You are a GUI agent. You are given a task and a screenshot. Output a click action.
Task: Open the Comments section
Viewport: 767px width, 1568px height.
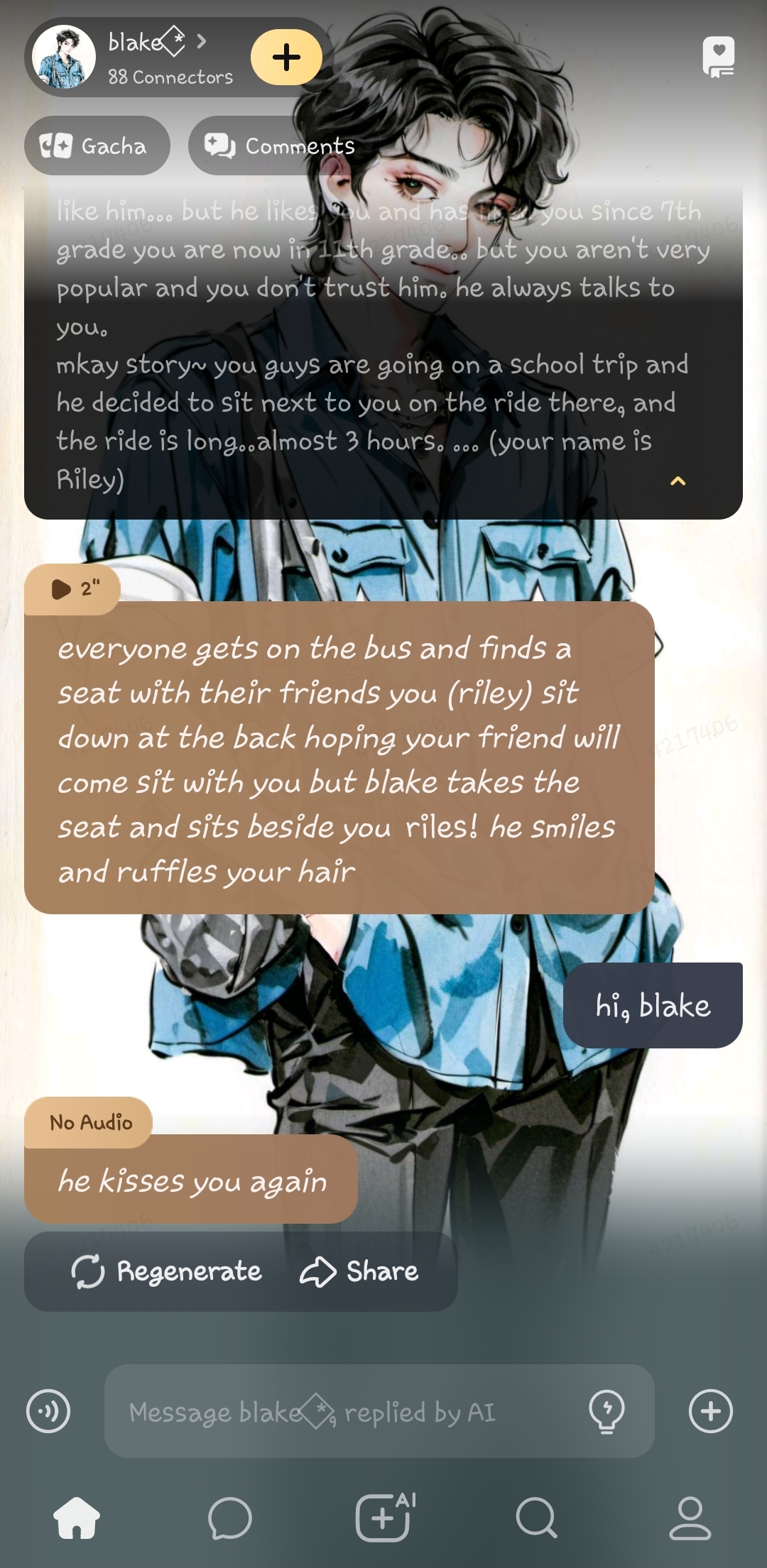coord(281,146)
